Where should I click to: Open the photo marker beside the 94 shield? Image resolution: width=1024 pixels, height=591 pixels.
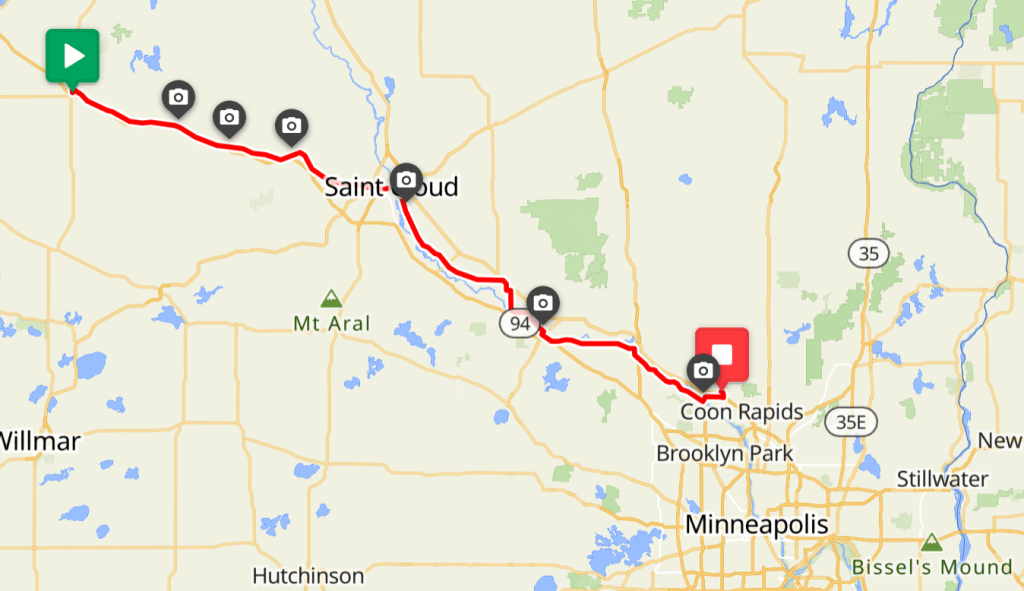pos(543,302)
